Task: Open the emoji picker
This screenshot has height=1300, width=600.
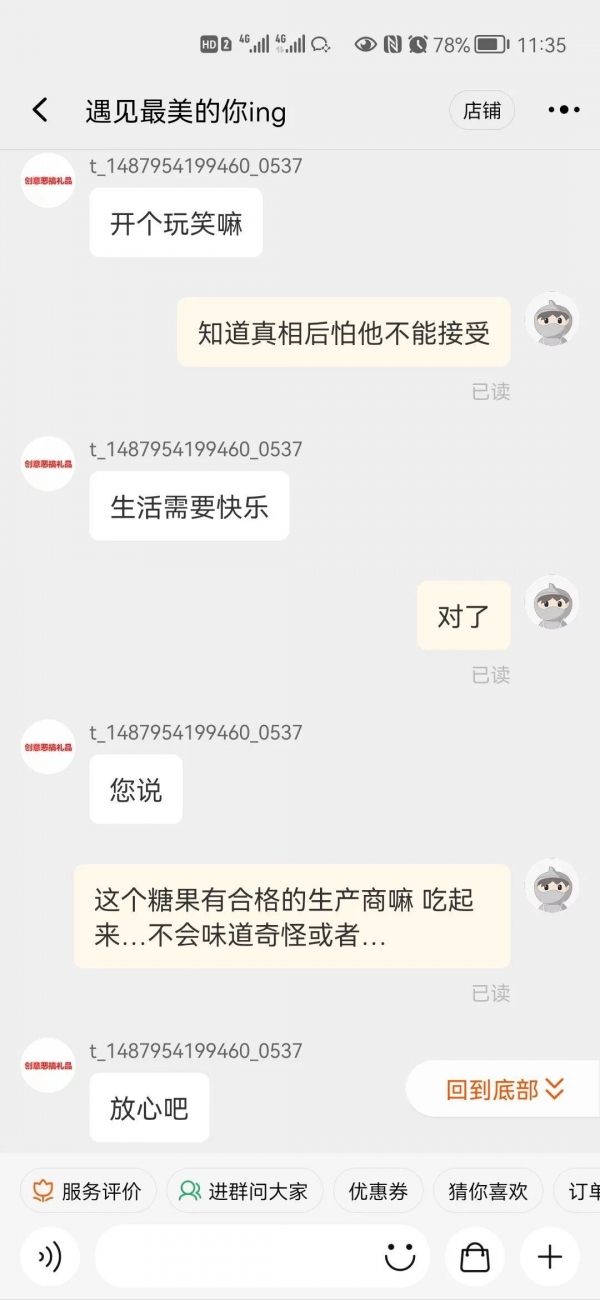Action: 400,1256
